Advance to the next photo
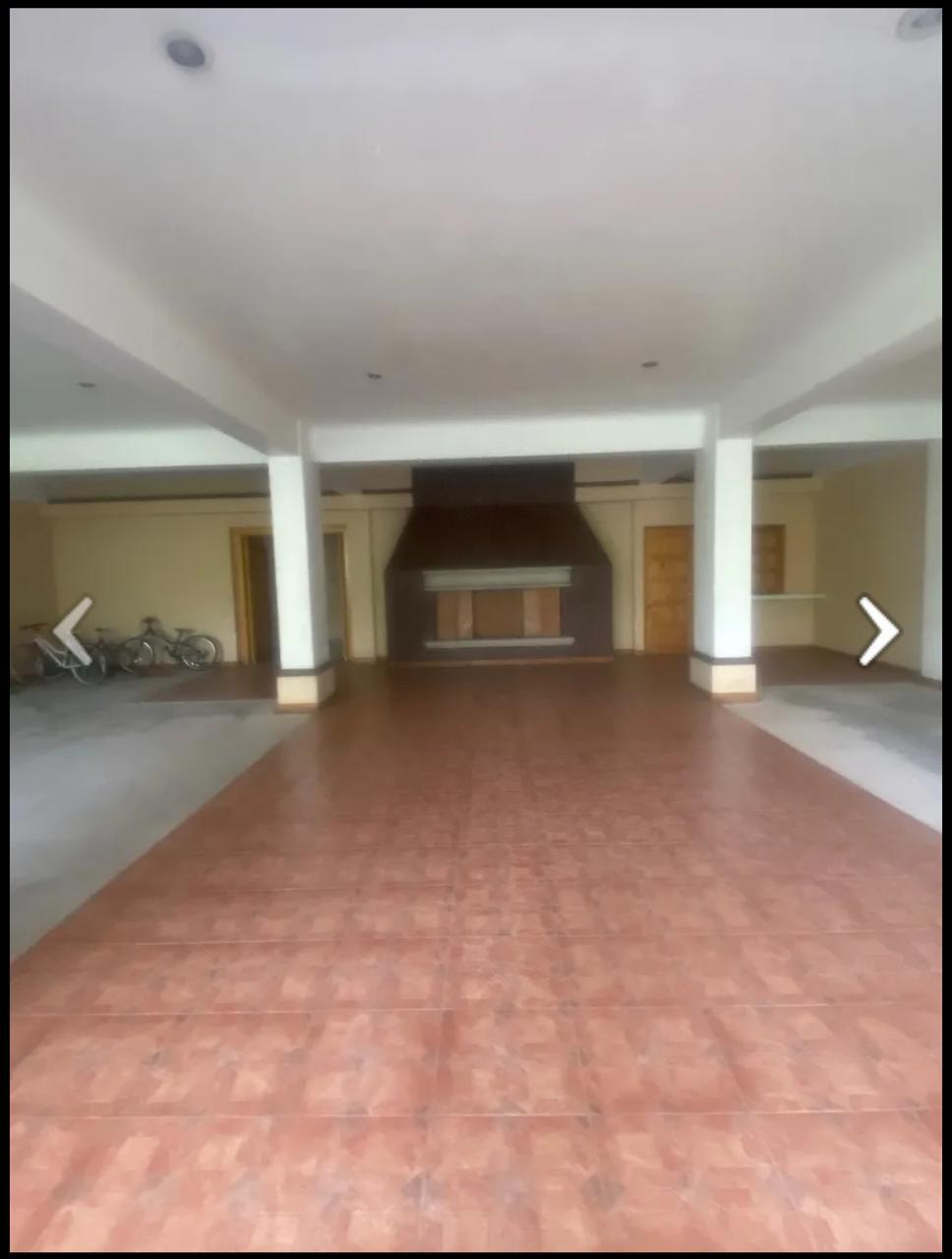Viewport: 952px width, 1259px height. pos(877,630)
